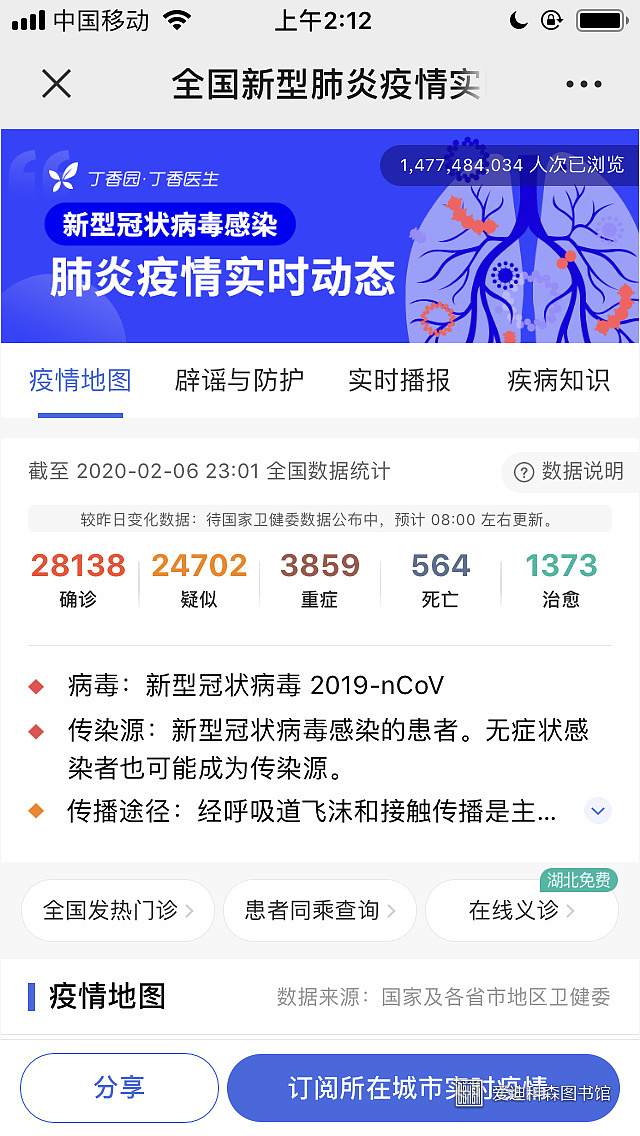640x1136 pixels.
Task: Close the page with the X icon
Action: click(57, 84)
